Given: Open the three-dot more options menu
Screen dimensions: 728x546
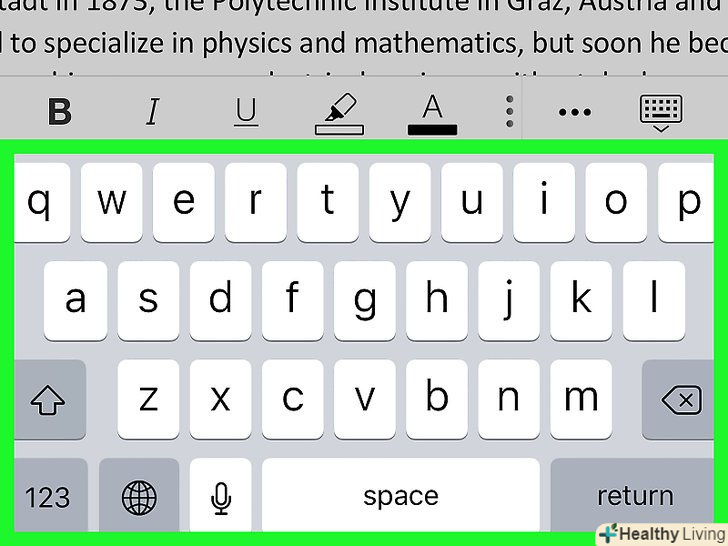Looking at the screenshot, I should click(575, 112).
